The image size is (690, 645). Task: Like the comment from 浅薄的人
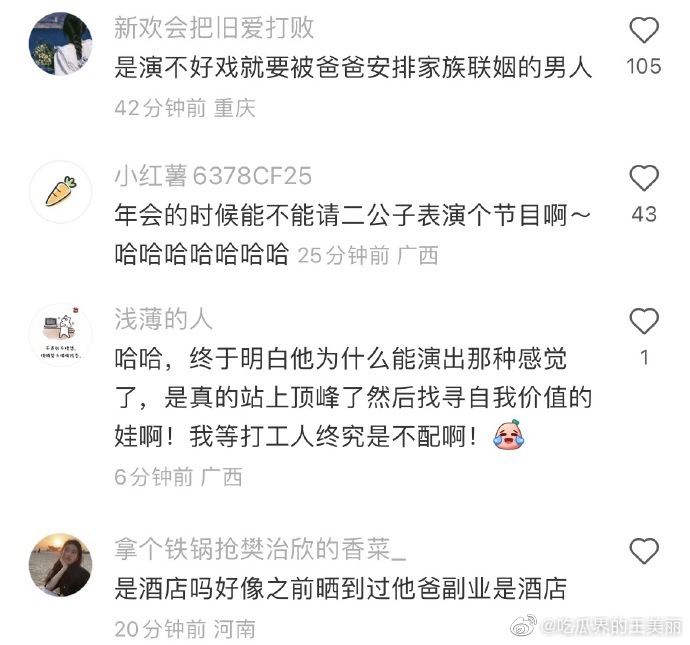tap(644, 322)
